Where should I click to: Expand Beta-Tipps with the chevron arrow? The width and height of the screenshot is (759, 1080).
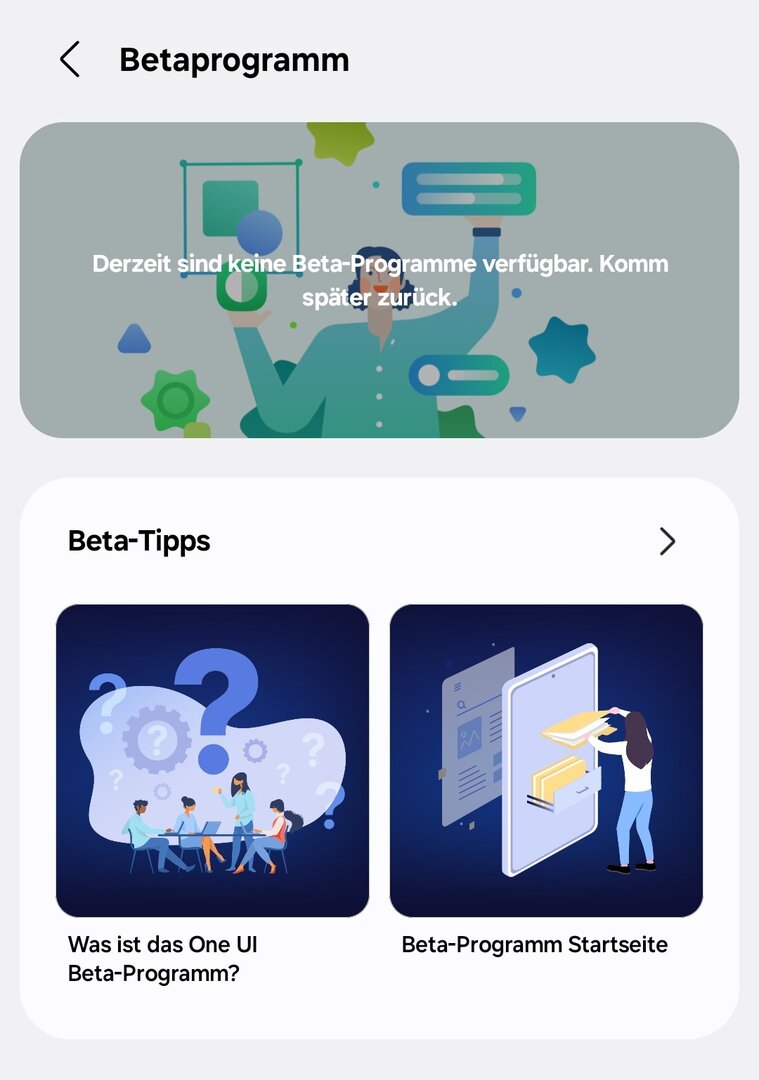[x=667, y=541]
